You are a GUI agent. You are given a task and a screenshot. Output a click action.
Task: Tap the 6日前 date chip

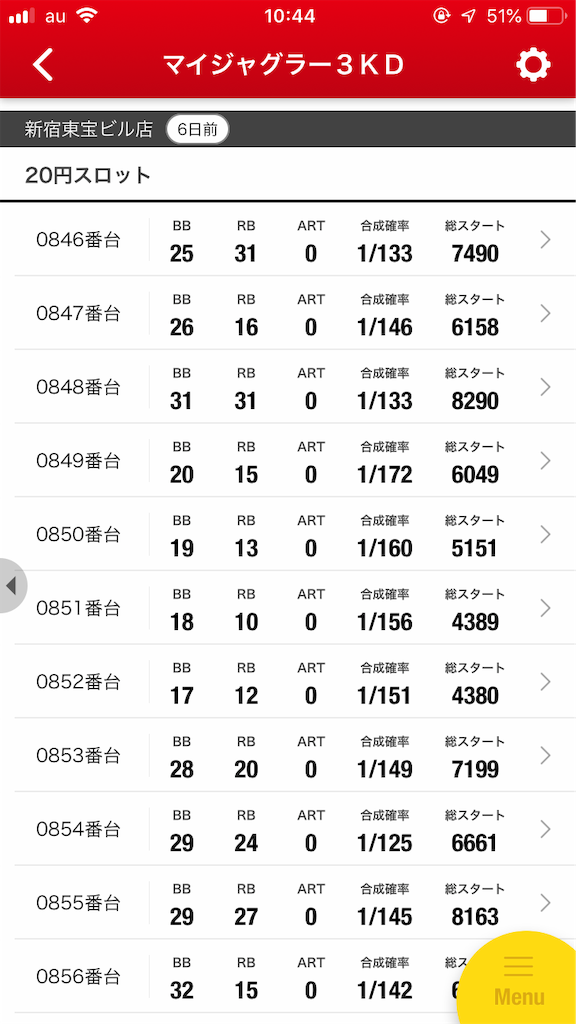click(x=197, y=129)
